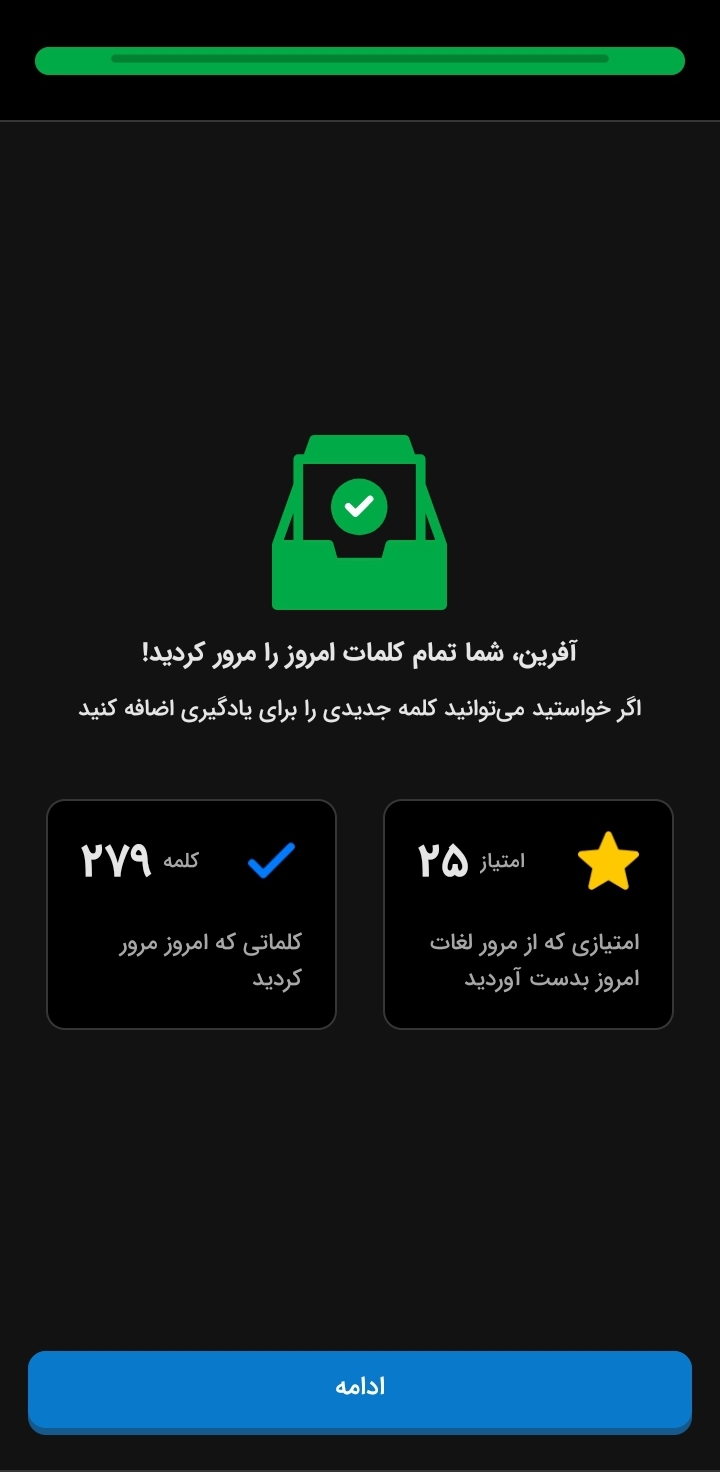Tap the ادامه (Continue) button
The width and height of the screenshot is (720, 1472).
[x=360, y=1390]
